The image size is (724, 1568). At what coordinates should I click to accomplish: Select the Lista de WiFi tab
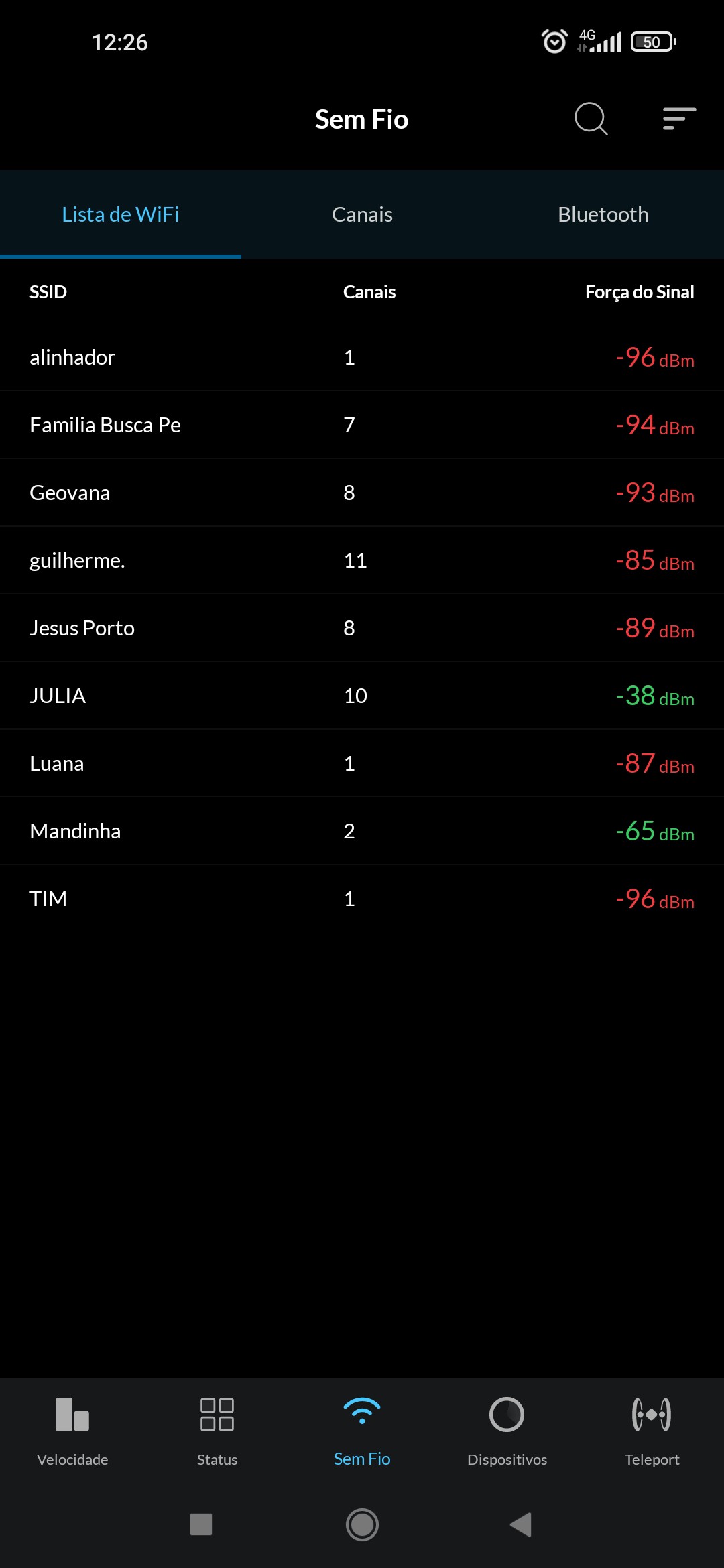pos(121,214)
